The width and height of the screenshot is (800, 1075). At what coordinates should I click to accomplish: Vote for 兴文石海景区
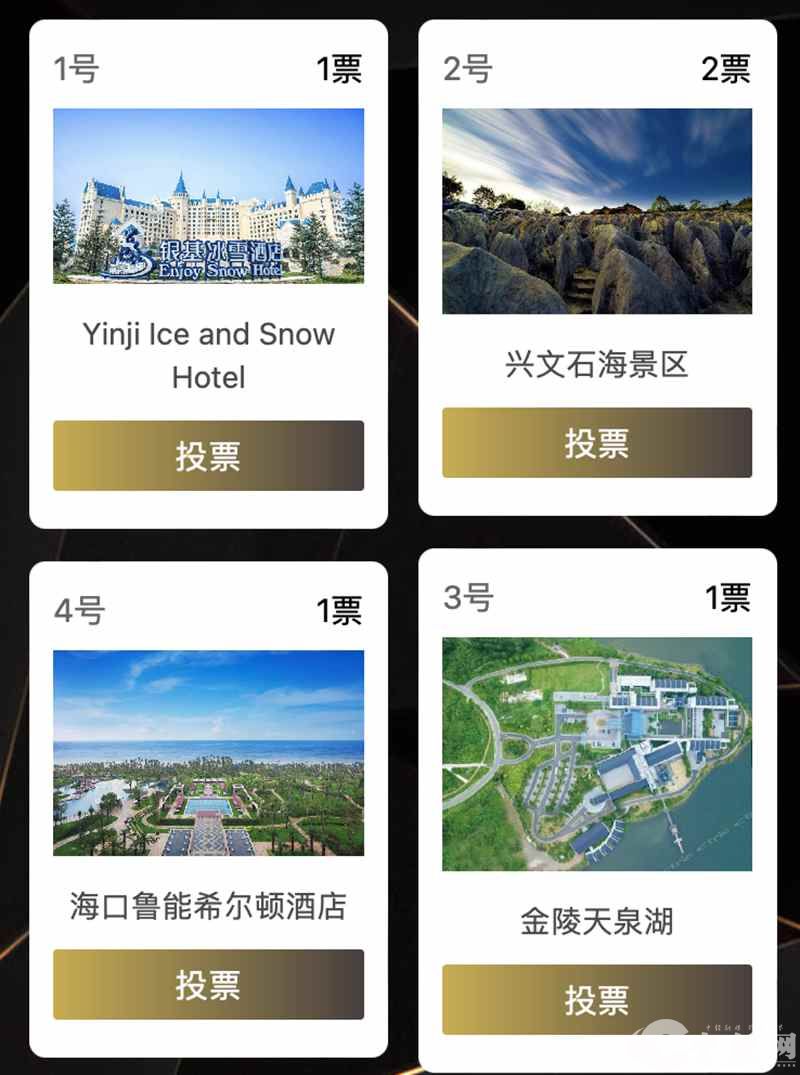point(597,442)
